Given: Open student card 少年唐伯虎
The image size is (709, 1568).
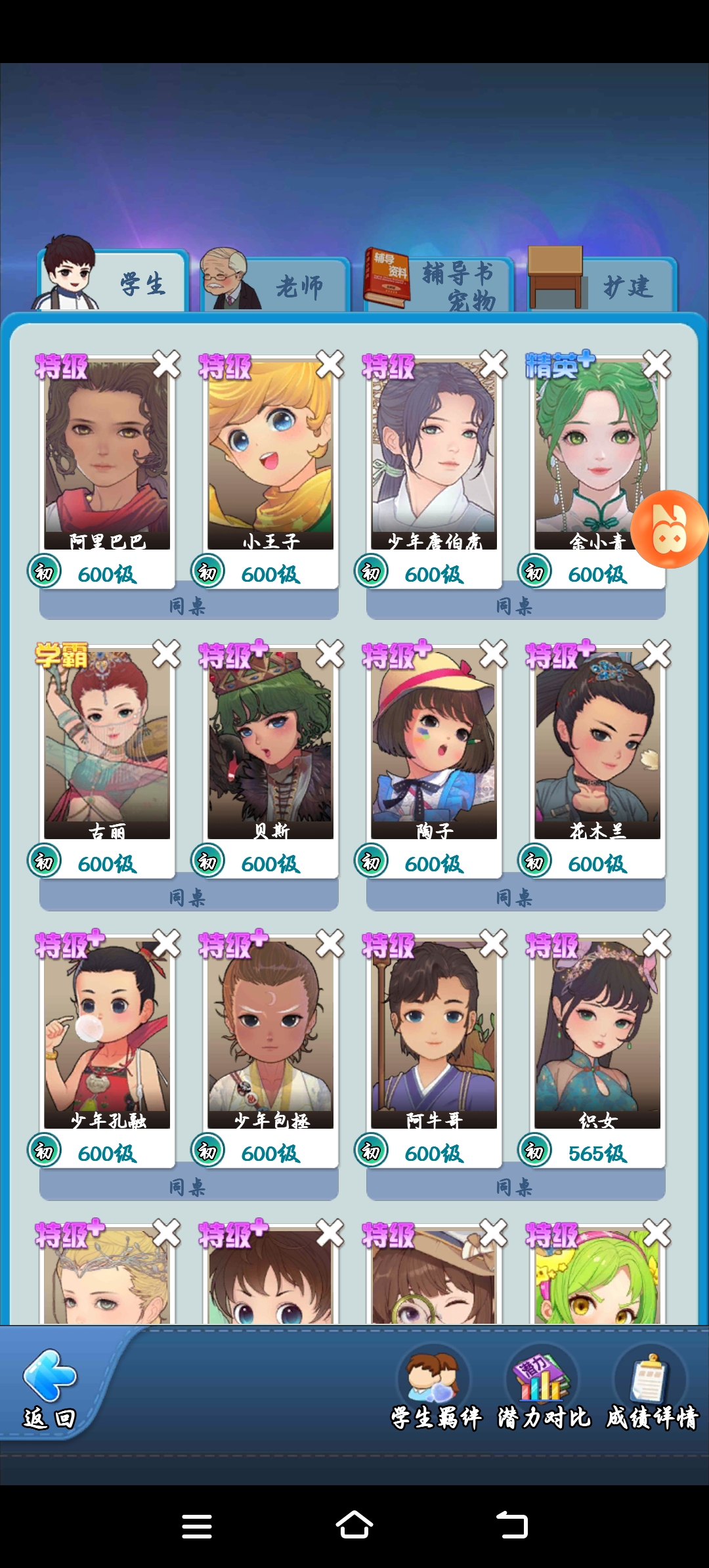Looking at the screenshot, I should pyautogui.click(x=433, y=453).
